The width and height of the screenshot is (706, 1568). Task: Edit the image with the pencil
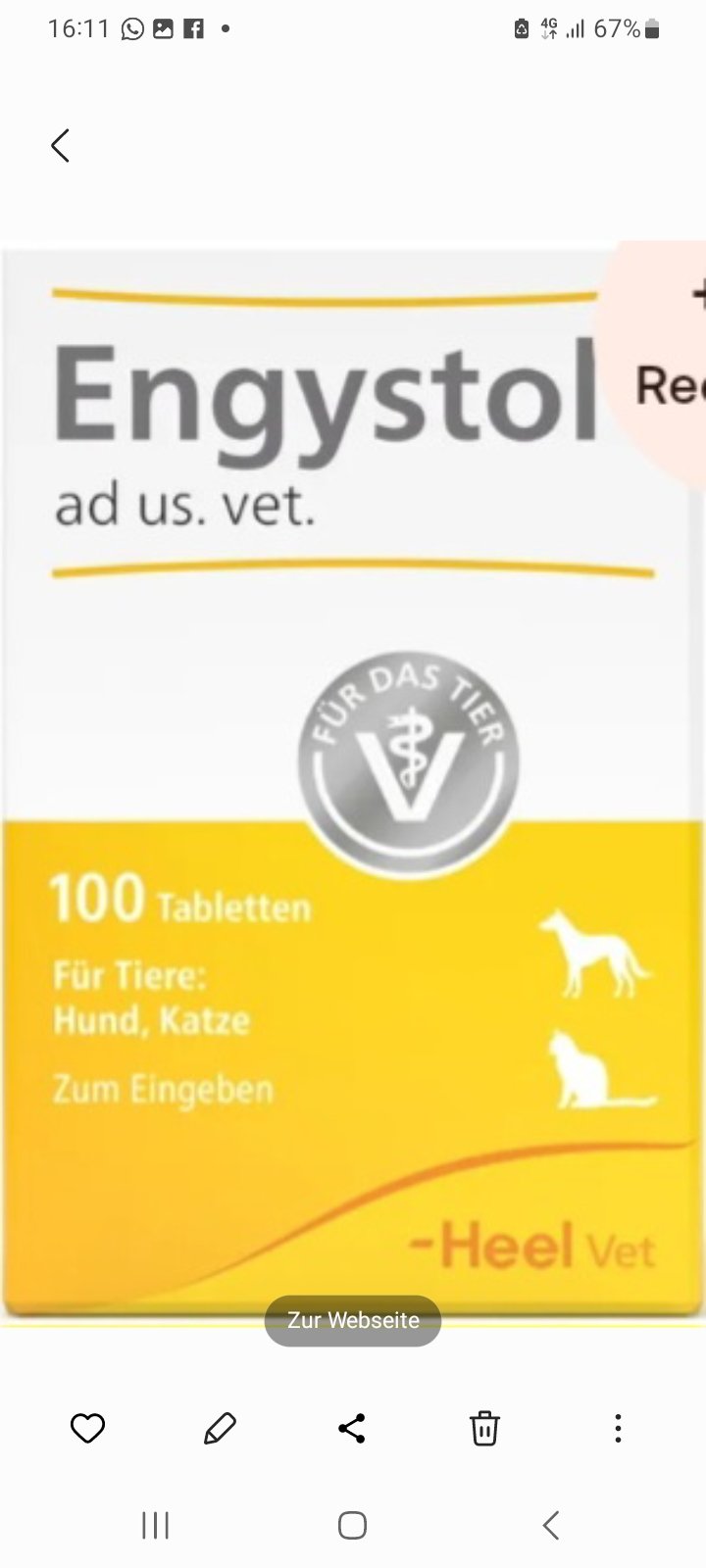coord(220,1429)
